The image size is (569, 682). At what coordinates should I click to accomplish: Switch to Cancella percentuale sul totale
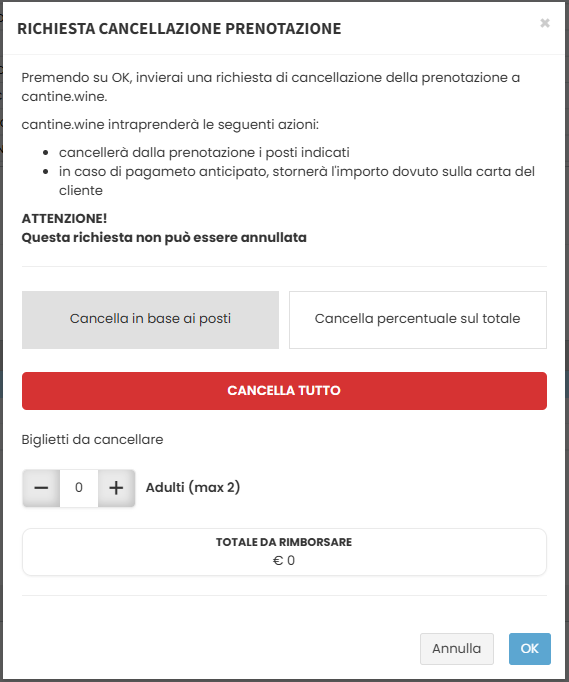click(x=418, y=320)
